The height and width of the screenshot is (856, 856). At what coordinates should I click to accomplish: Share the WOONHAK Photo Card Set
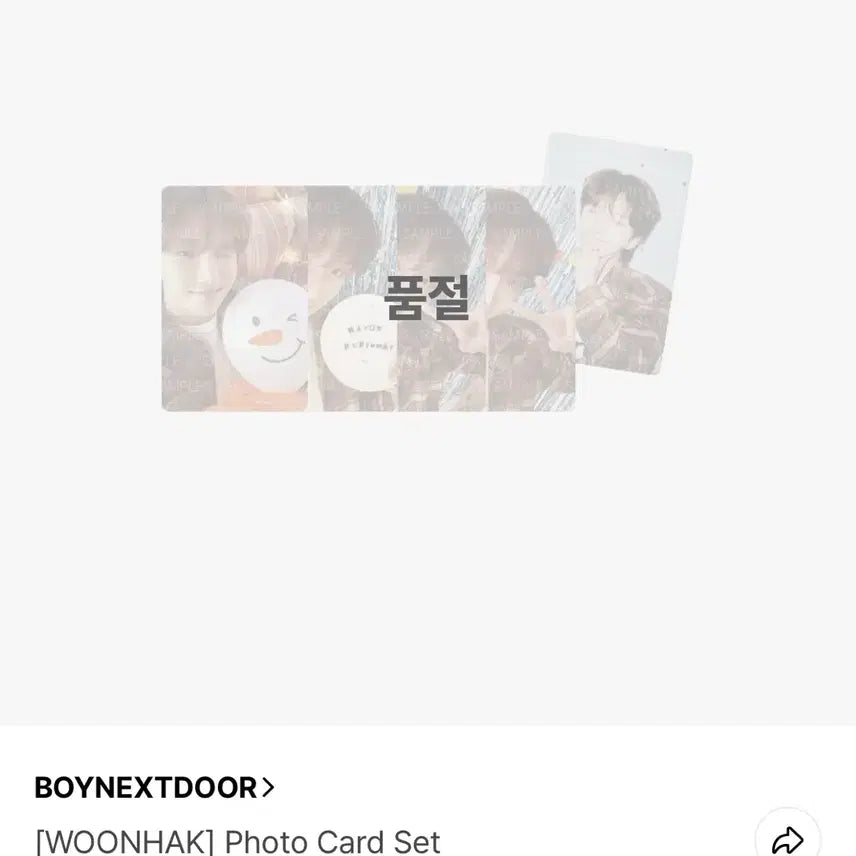tap(789, 838)
